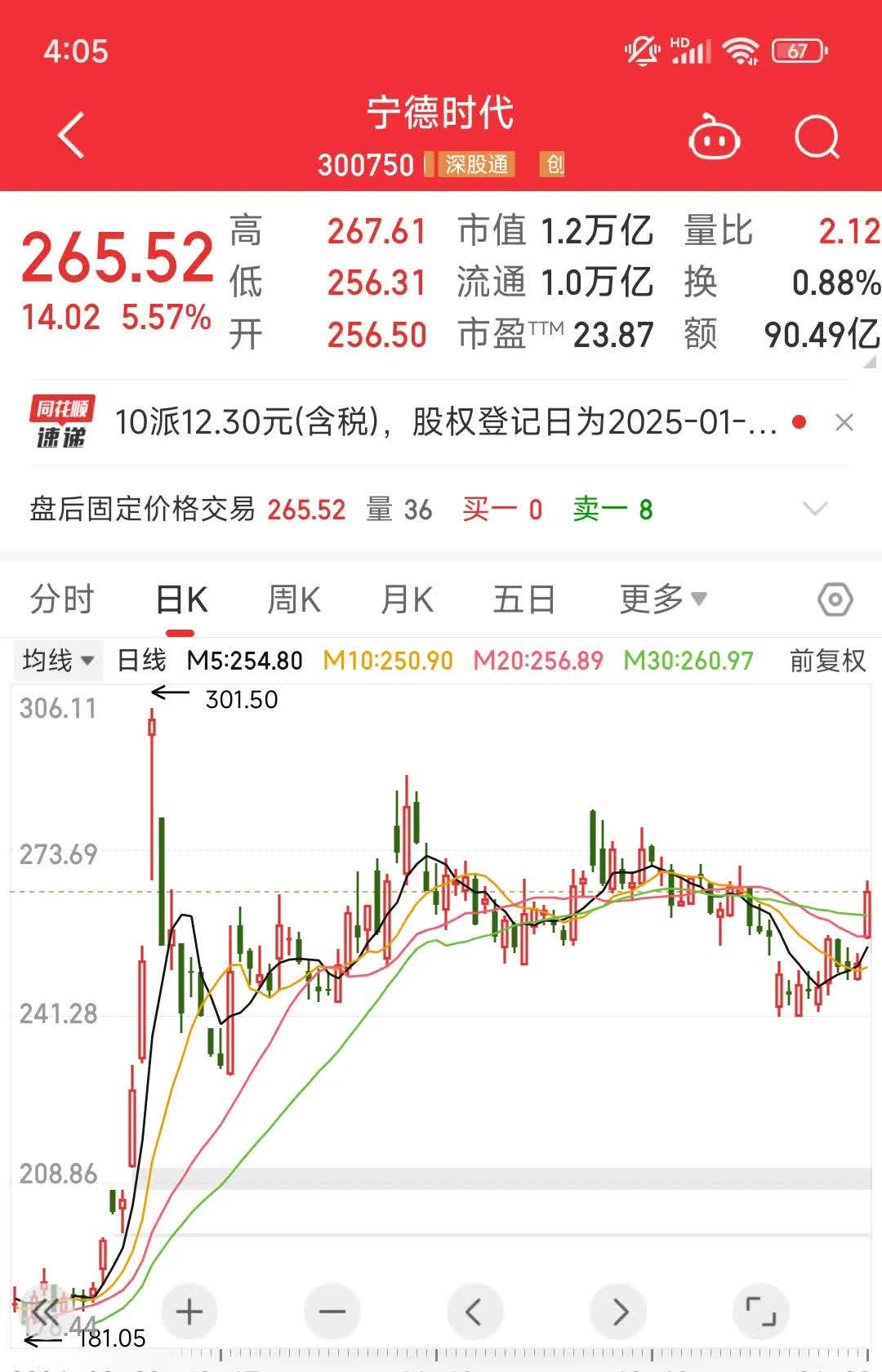The width and height of the screenshot is (882, 1372).
Task: Open the AI assistant robot helper
Action: (715, 136)
